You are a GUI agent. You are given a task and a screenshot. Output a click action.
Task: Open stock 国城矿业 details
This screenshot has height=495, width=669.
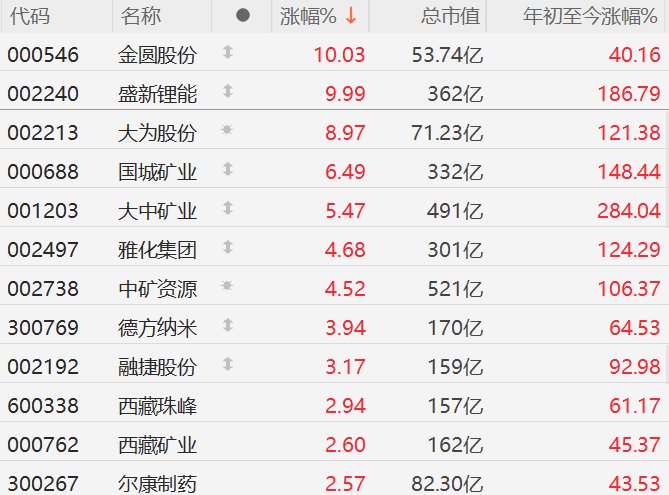[157, 172]
